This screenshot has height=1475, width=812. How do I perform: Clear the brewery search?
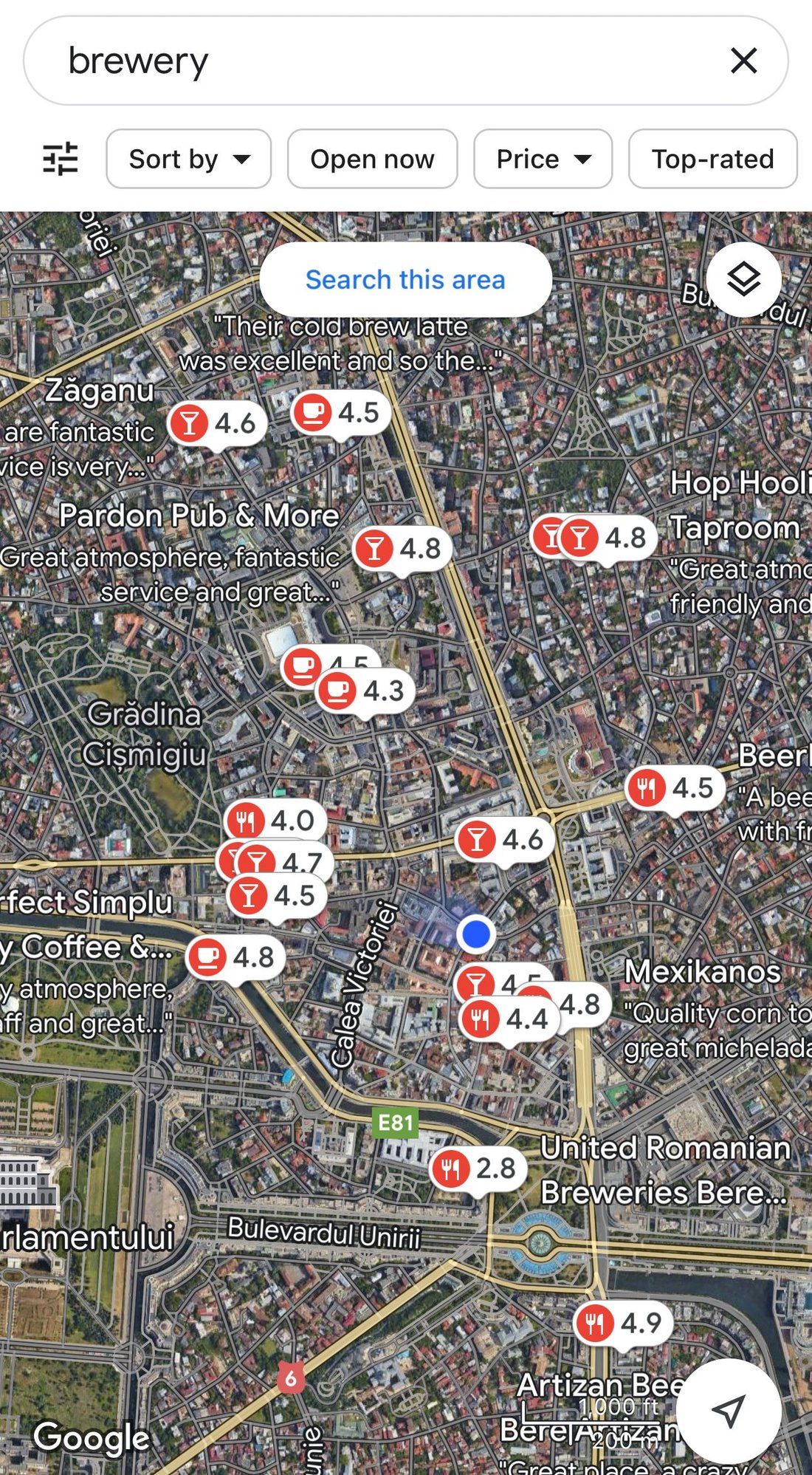click(x=743, y=61)
